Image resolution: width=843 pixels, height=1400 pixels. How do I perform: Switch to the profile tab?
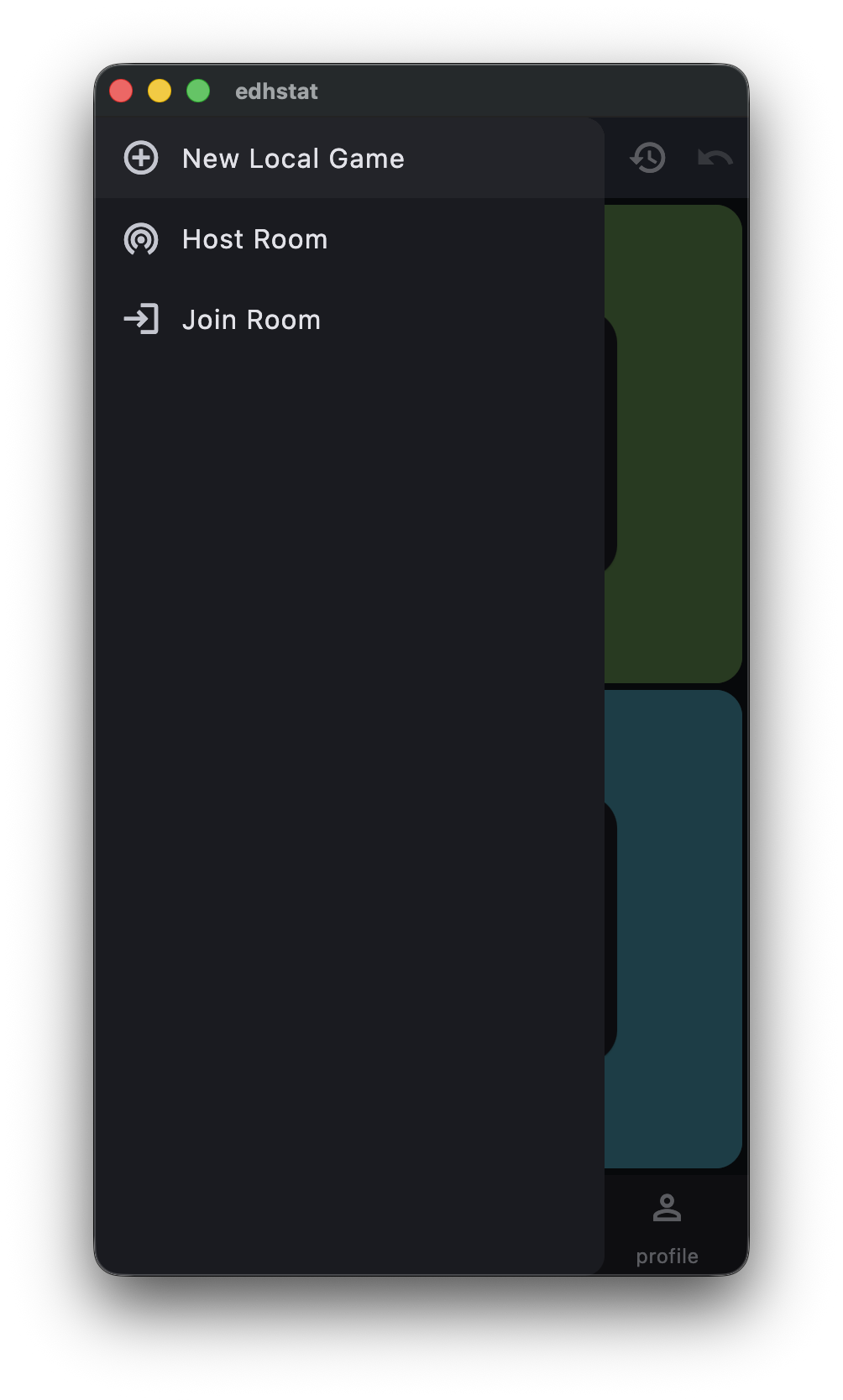click(667, 1227)
